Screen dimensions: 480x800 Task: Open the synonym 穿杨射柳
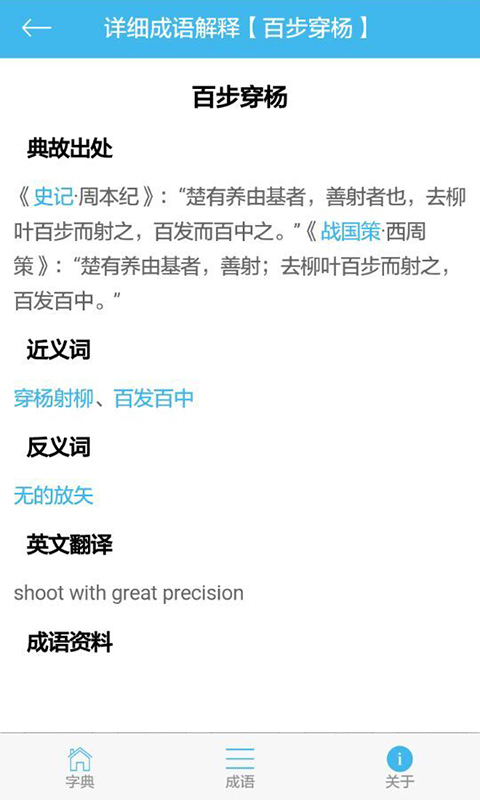54,398
